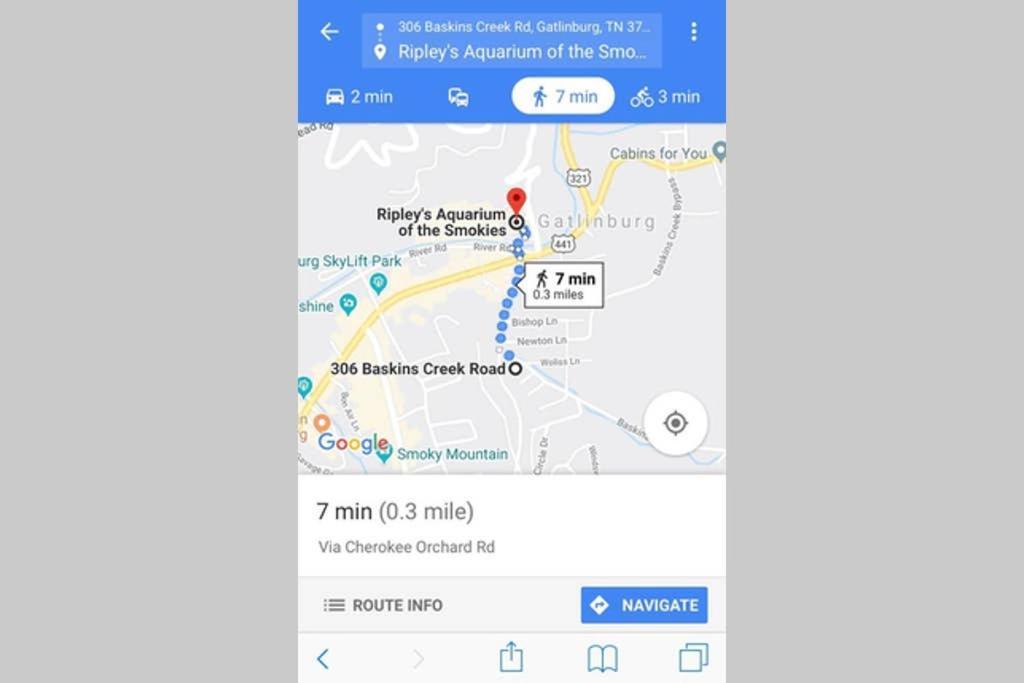Tap the Ripley's Aquarium red pin
This screenshot has height=683, width=1024.
516,200
